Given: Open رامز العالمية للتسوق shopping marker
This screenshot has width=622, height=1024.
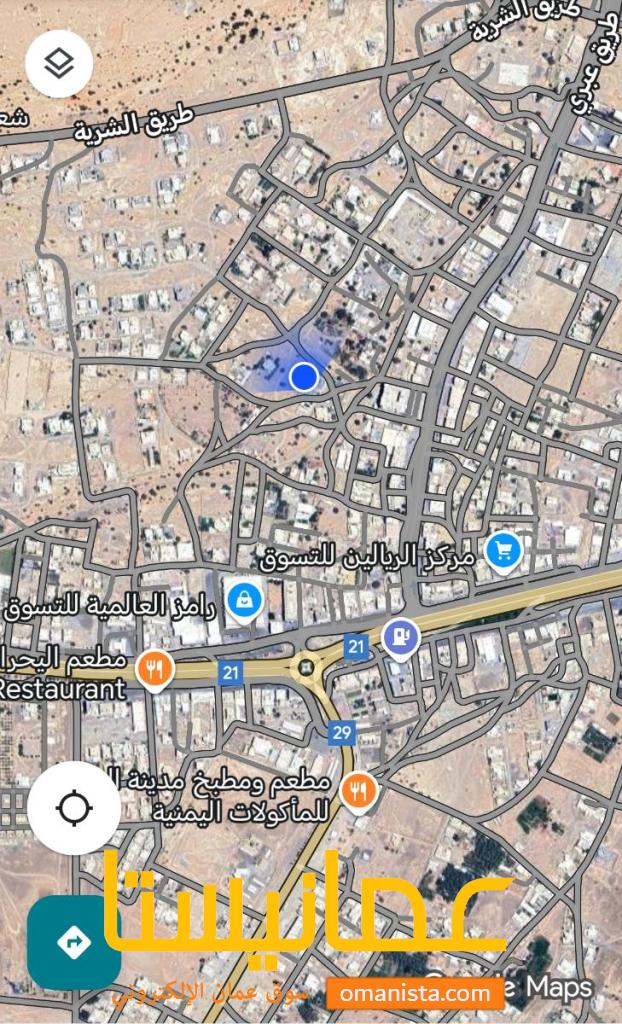Looking at the screenshot, I should pyautogui.click(x=243, y=601).
